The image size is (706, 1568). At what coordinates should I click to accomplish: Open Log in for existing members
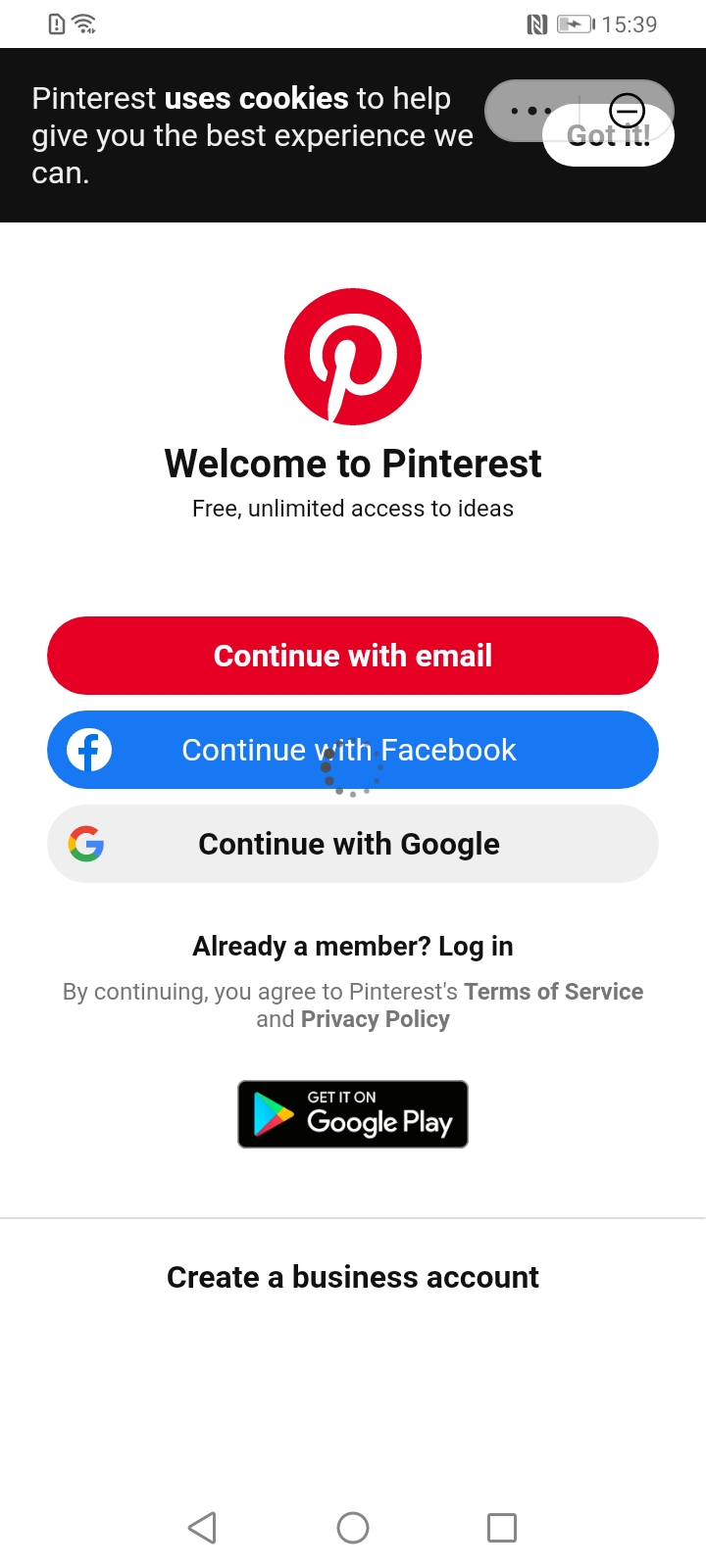[x=476, y=946]
